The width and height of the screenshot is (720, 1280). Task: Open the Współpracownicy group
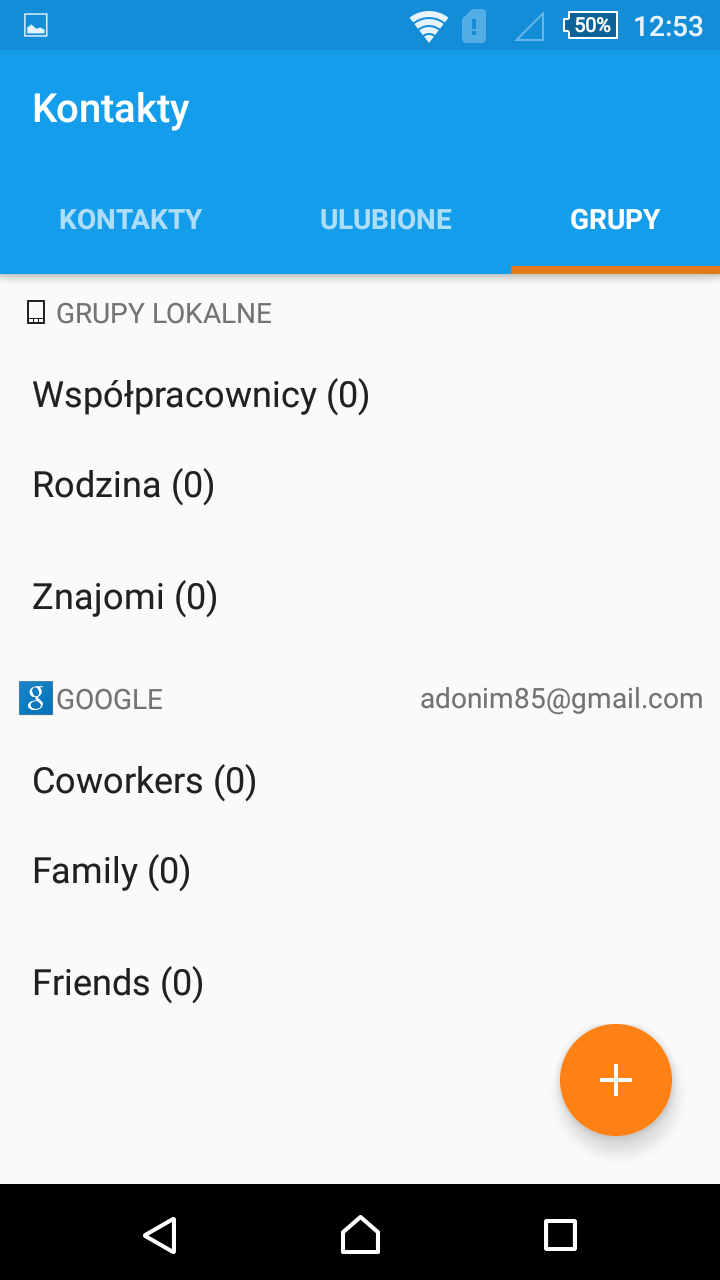(360, 395)
